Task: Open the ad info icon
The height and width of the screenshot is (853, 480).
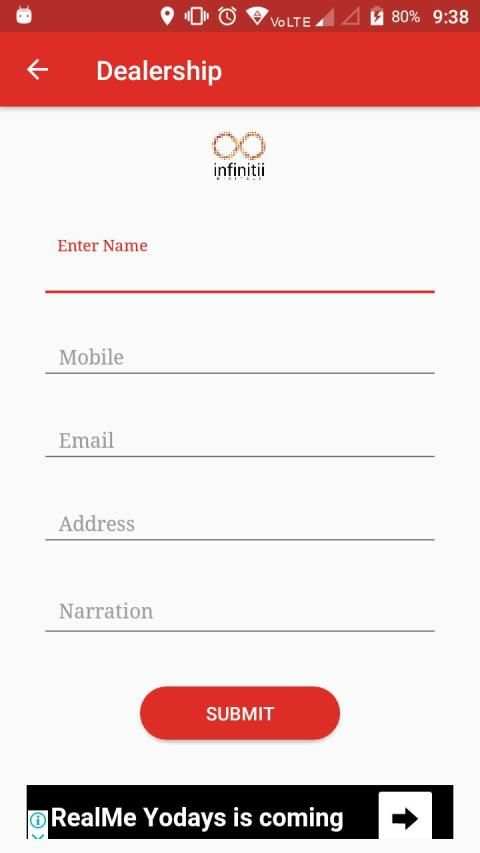Action: pos(38,819)
